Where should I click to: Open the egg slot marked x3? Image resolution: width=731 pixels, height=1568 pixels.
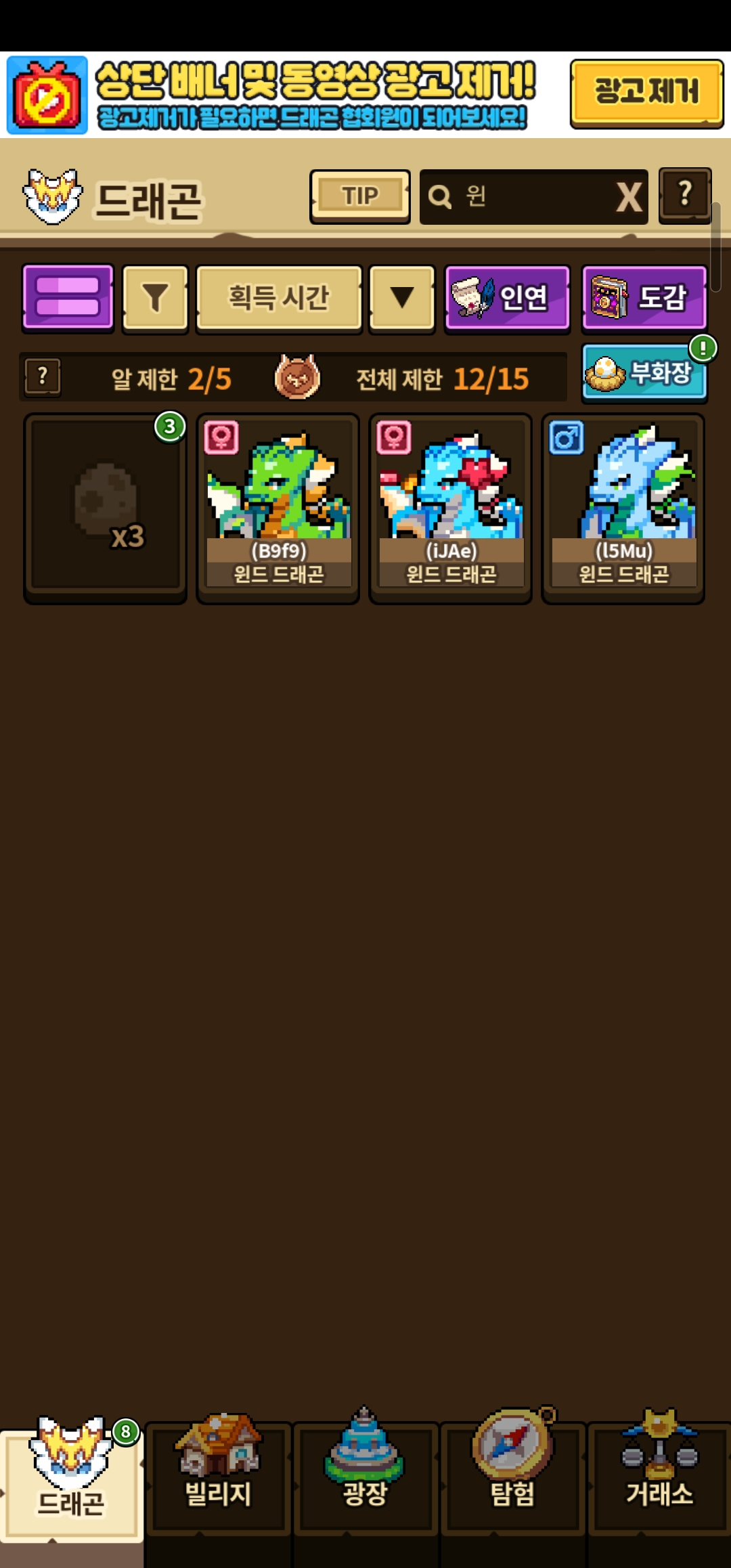[106, 508]
